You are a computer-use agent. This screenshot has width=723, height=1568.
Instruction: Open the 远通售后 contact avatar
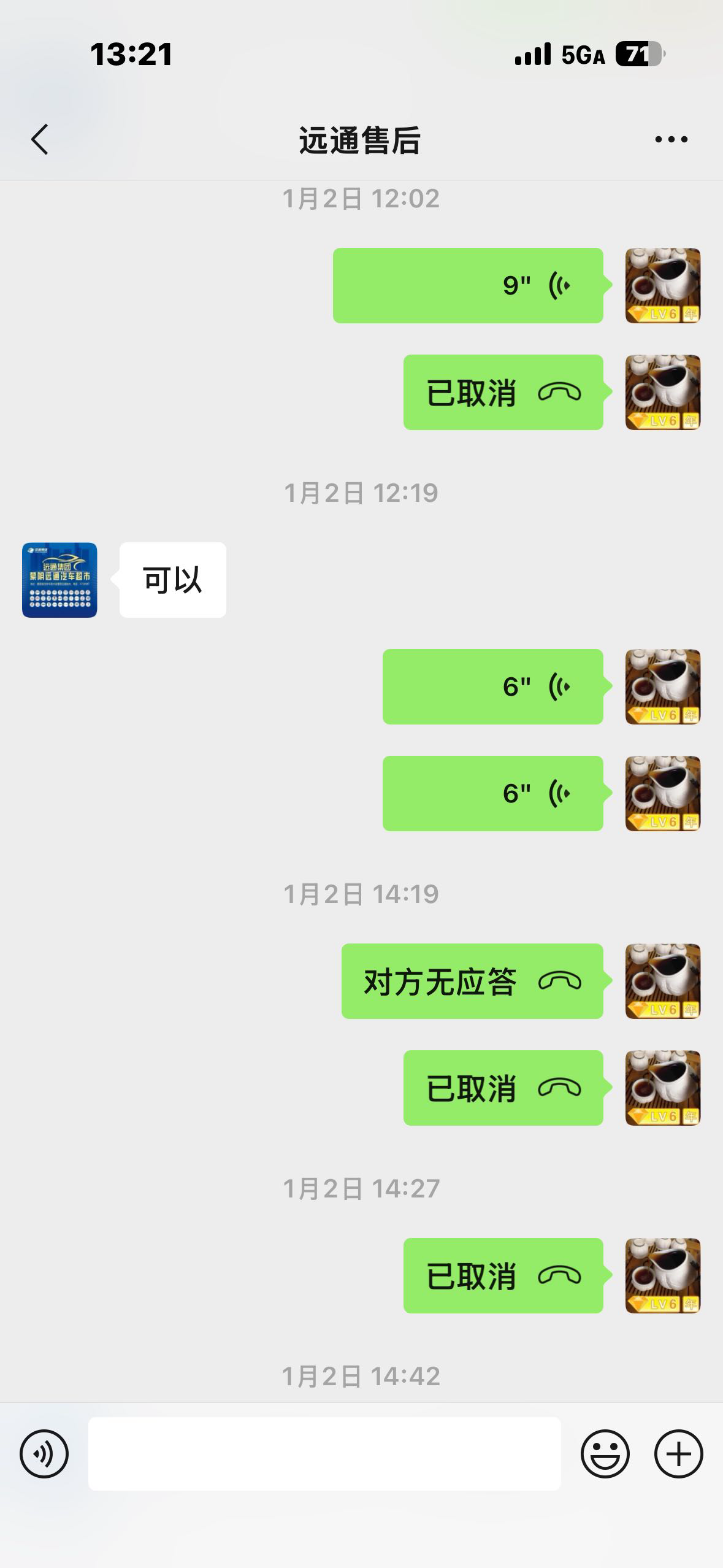[59, 580]
